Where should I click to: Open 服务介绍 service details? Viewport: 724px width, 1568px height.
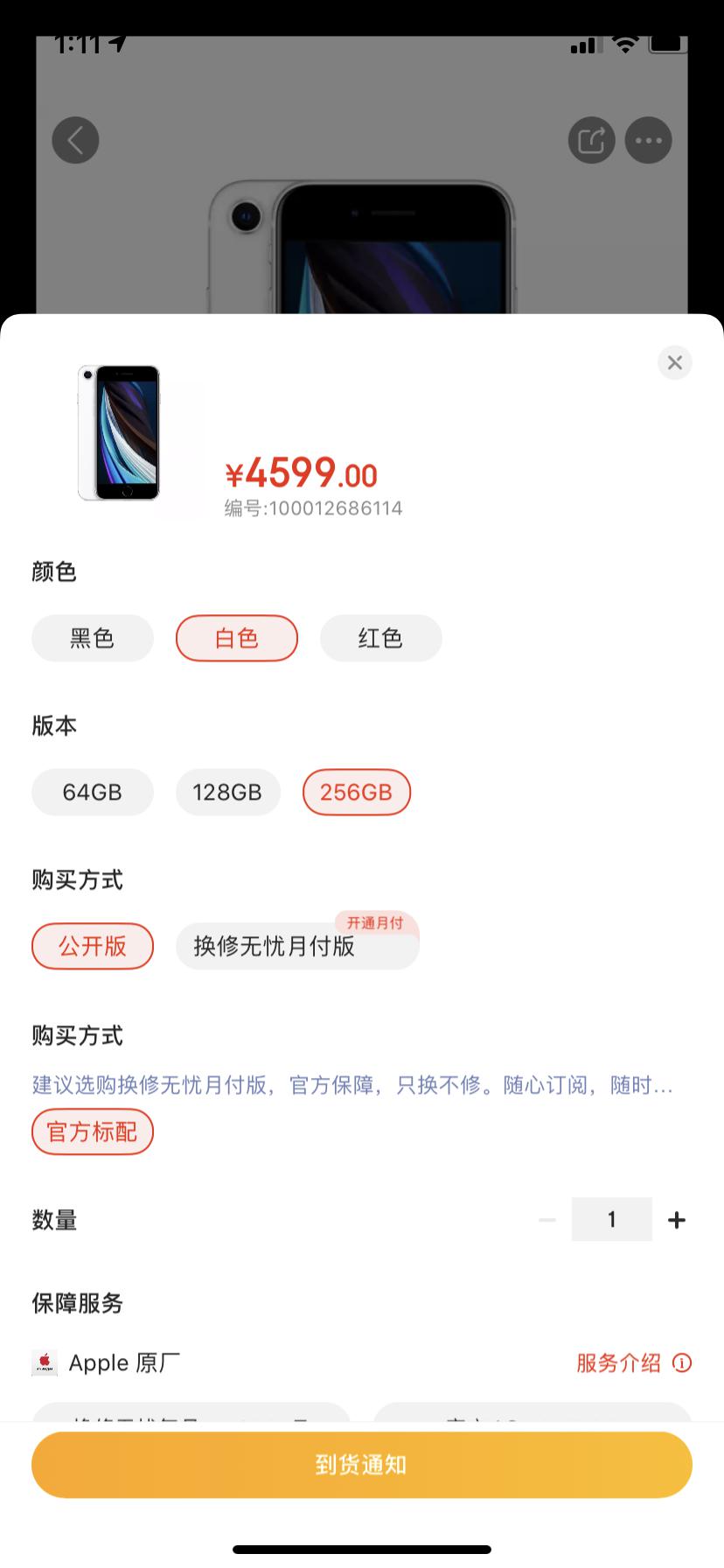[x=632, y=1362]
